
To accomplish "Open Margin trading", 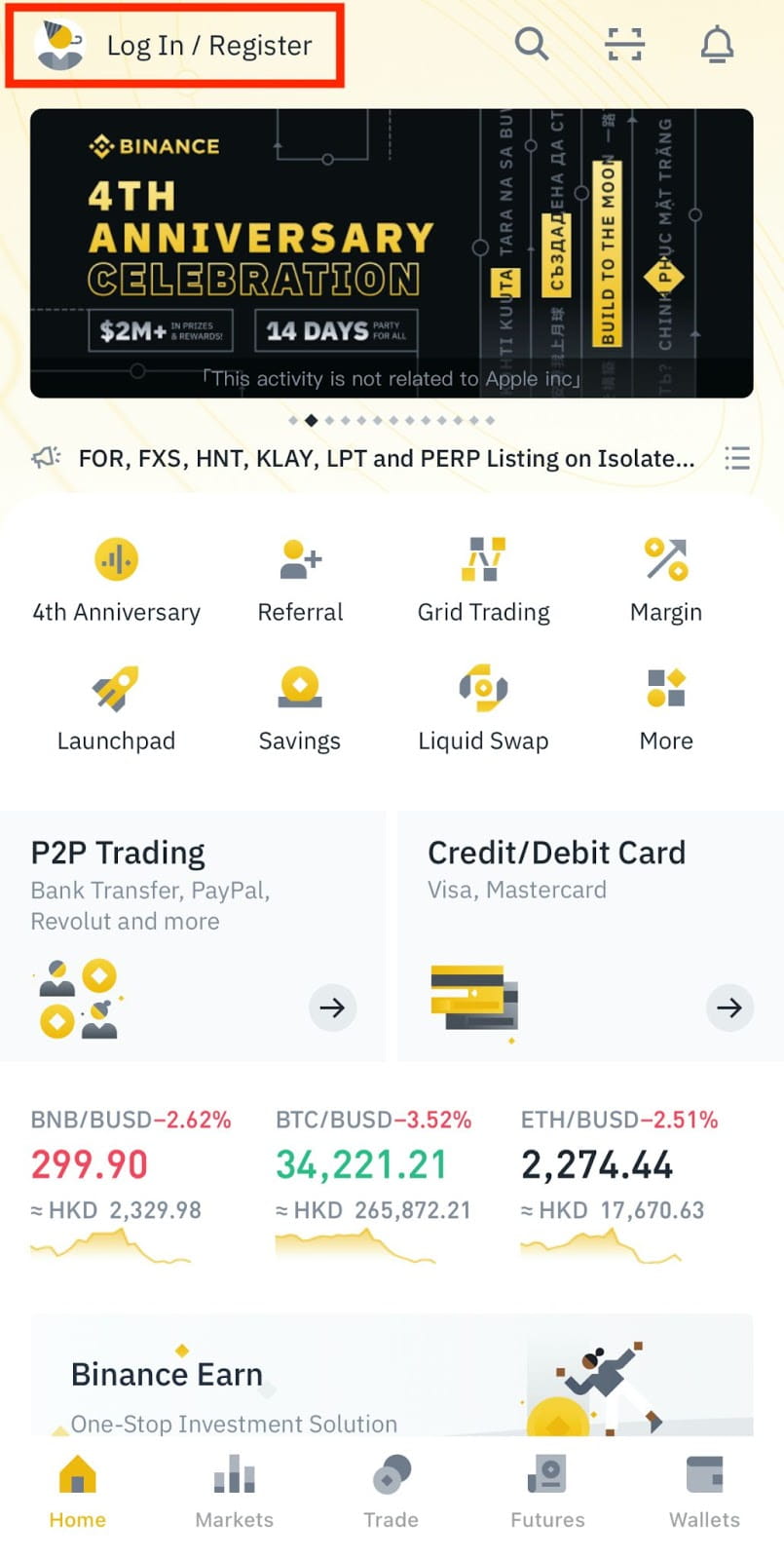I will [x=666, y=581].
